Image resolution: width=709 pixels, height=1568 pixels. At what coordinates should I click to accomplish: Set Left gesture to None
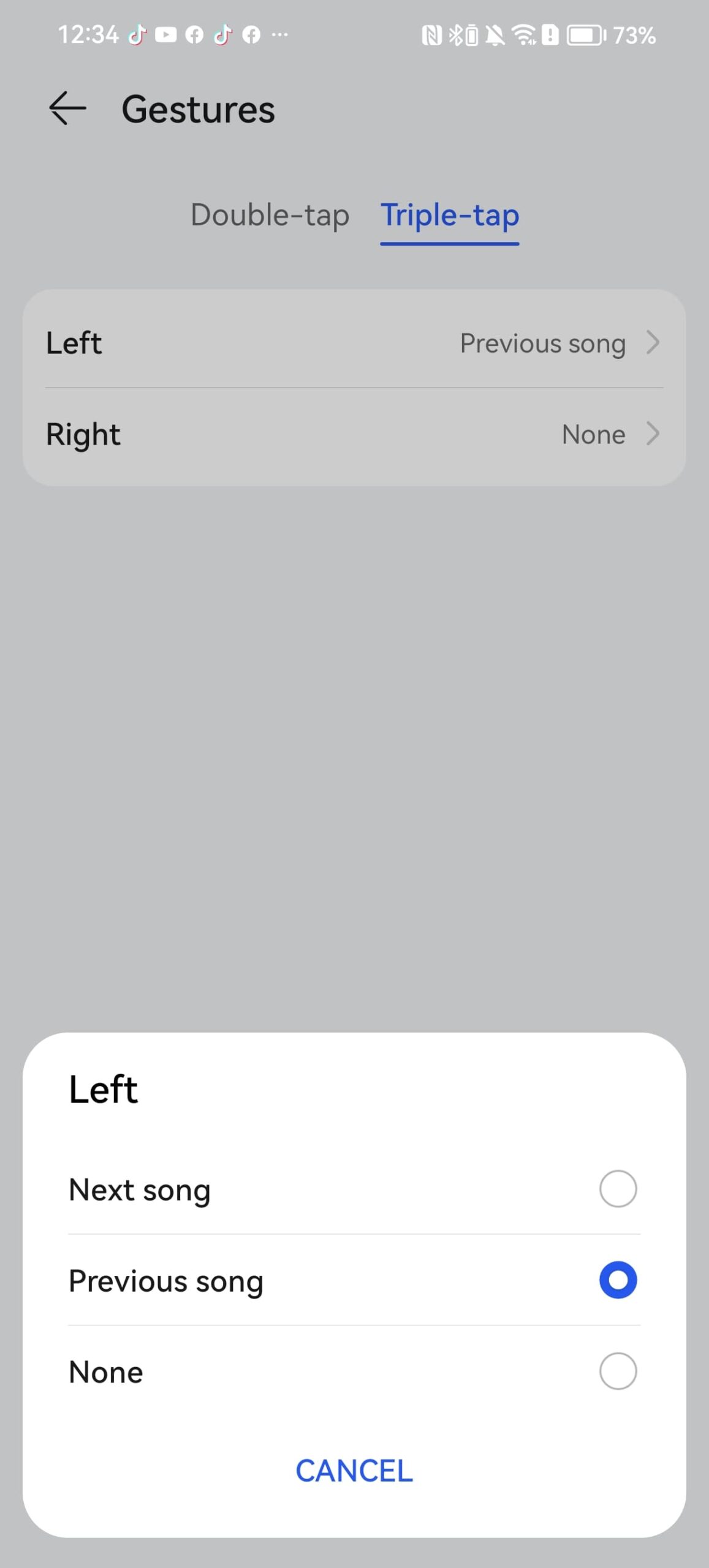pos(617,1371)
